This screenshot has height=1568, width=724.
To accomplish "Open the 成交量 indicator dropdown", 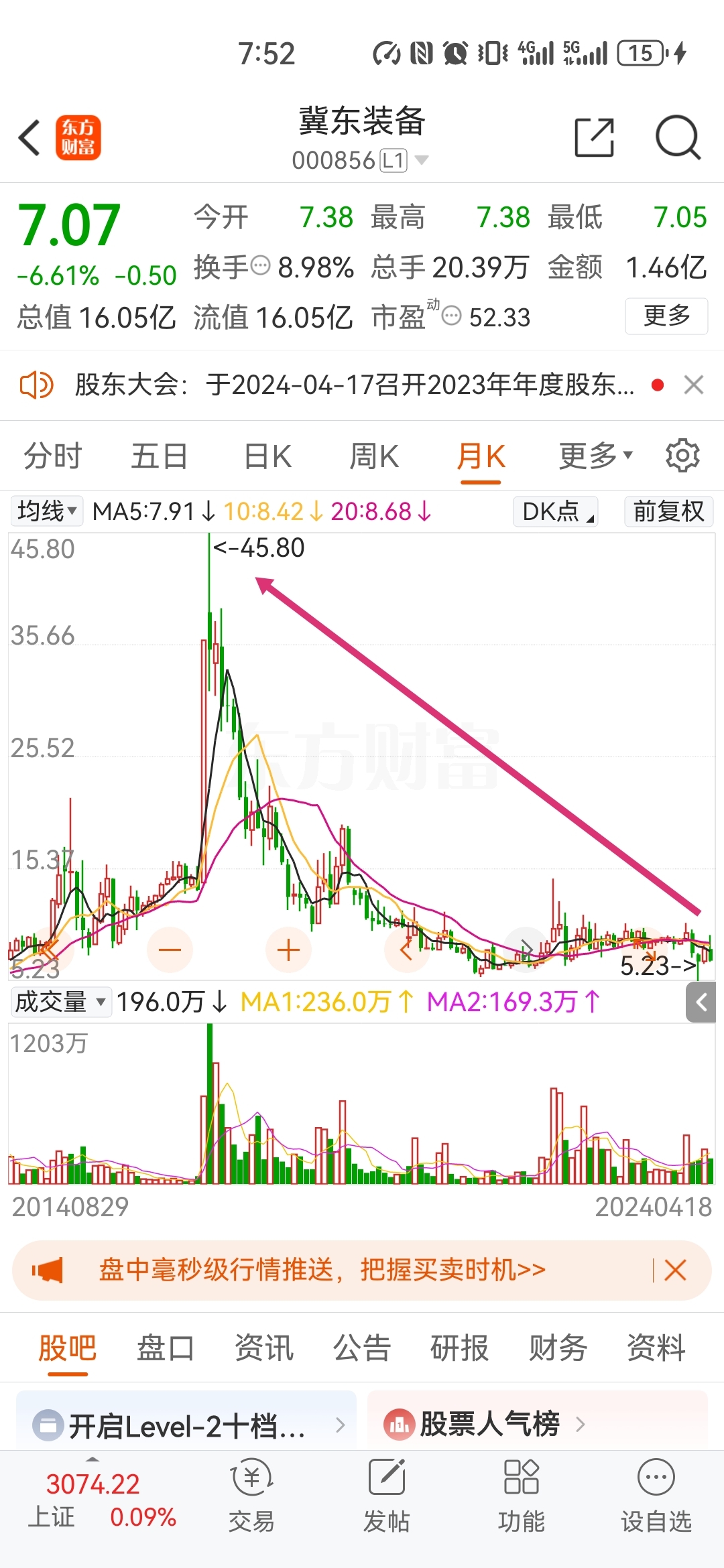I will 60,1002.
